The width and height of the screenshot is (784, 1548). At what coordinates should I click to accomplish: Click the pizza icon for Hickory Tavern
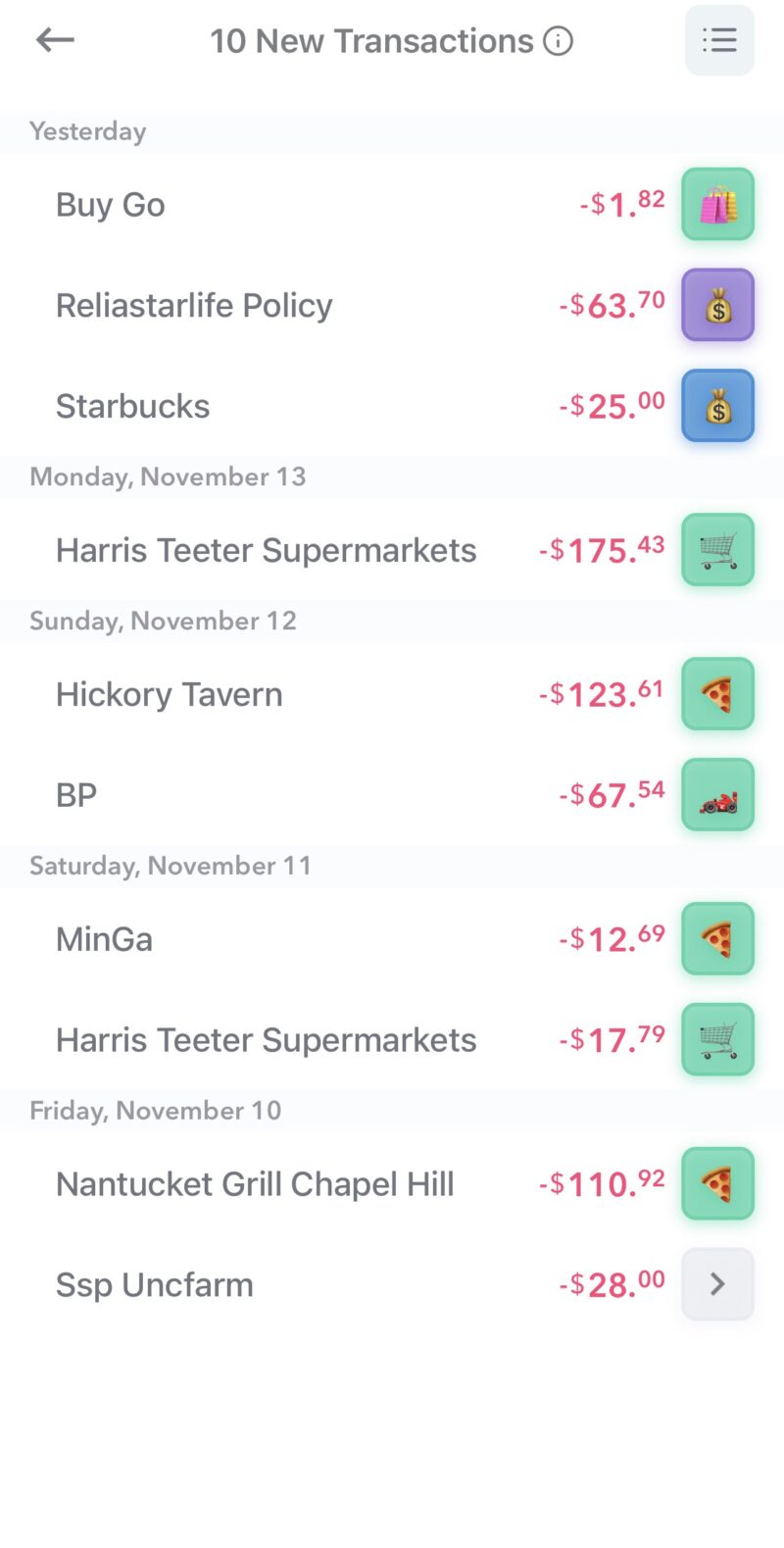(717, 693)
